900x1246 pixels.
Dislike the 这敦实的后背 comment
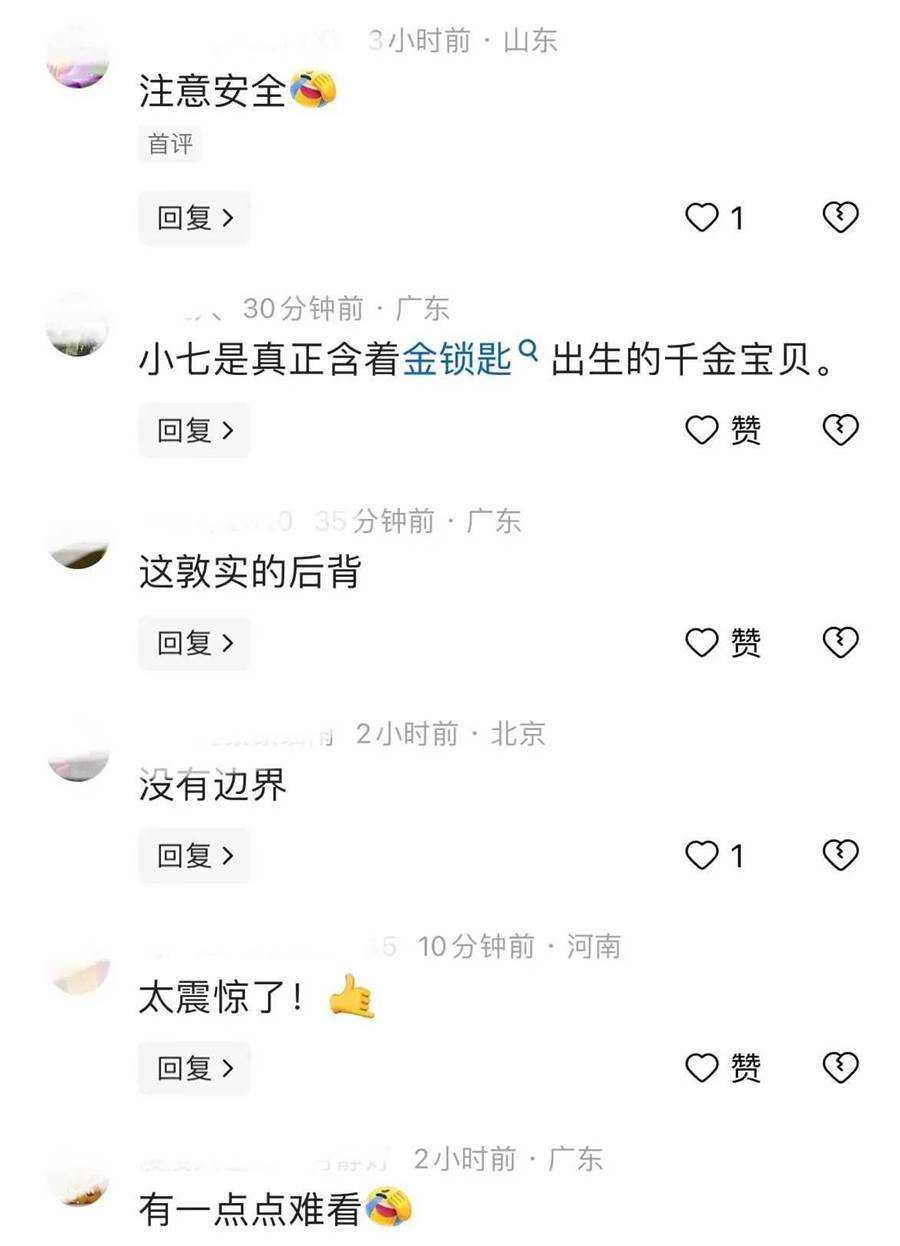pos(840,643)
